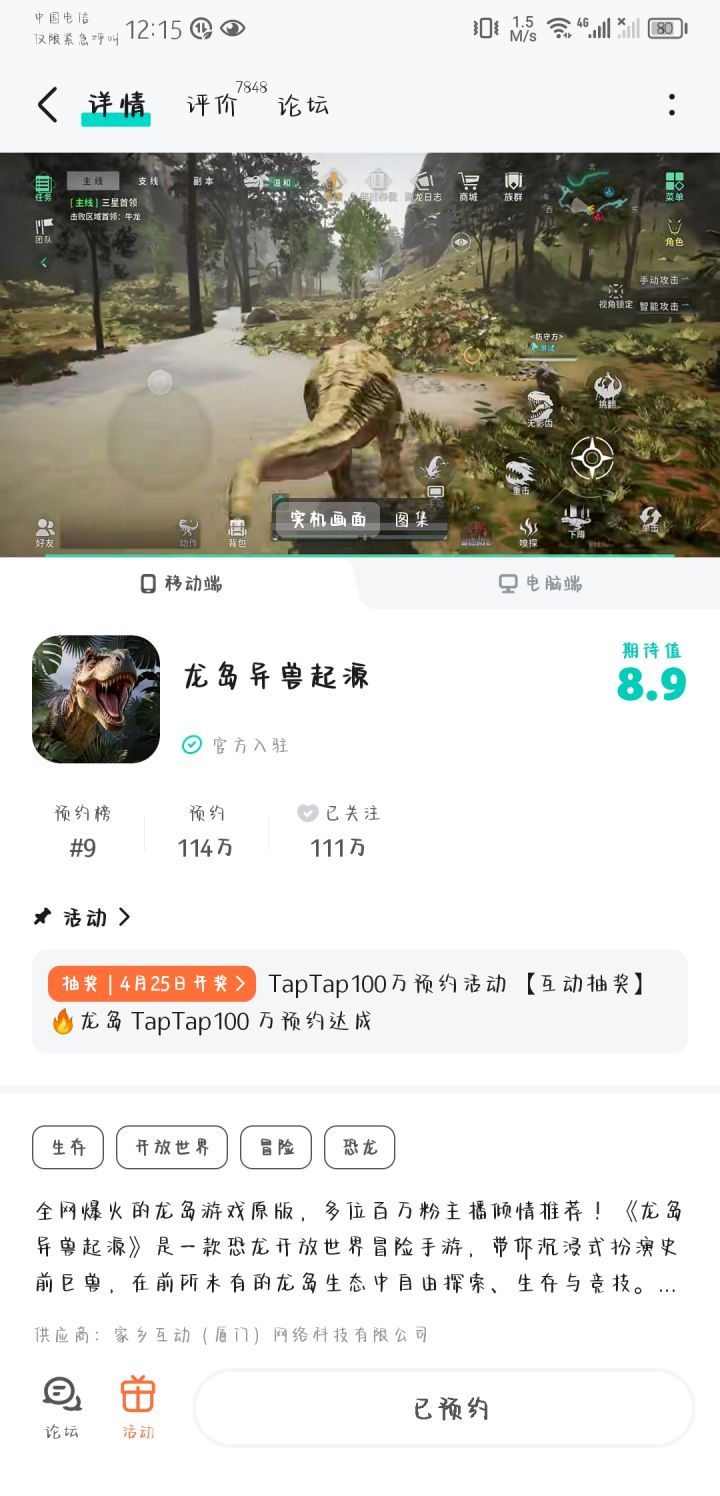Tap the 已预约 reservation button
This screenshot has height=1496, width=720.
tap(443, 1407)
